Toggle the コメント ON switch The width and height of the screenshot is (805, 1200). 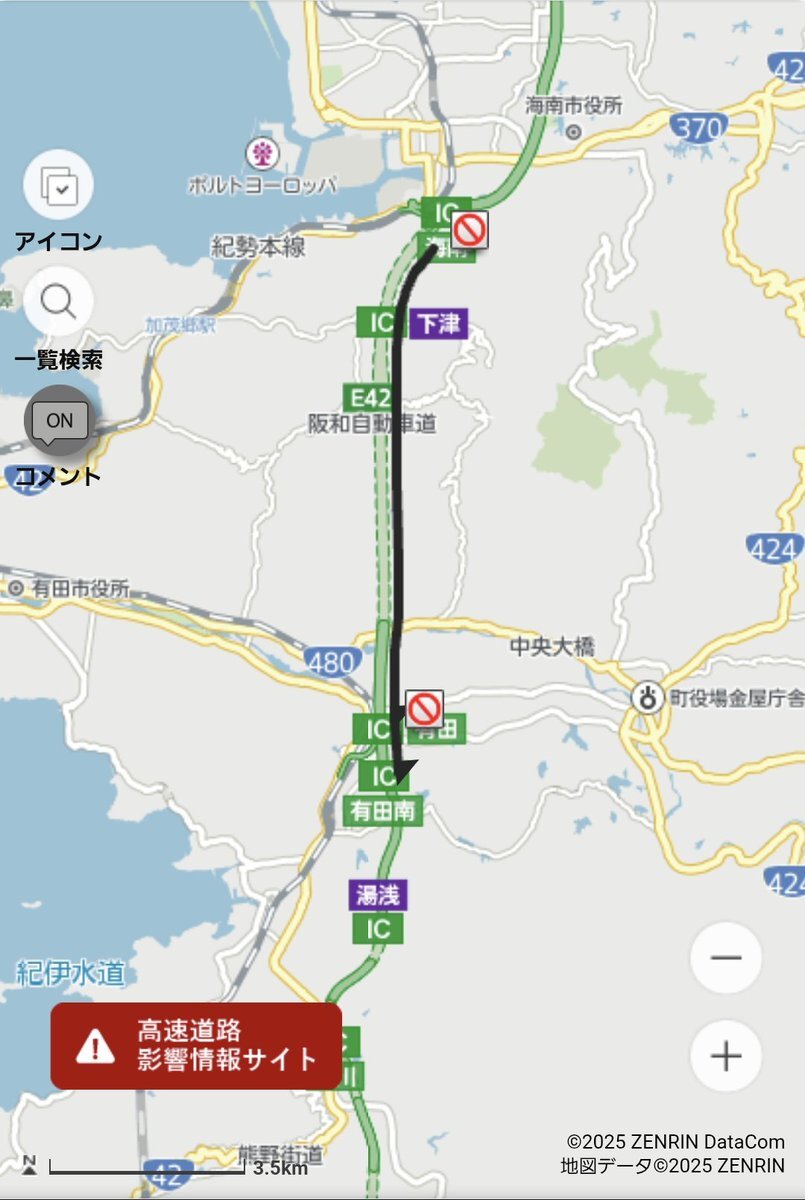(60, 421)
